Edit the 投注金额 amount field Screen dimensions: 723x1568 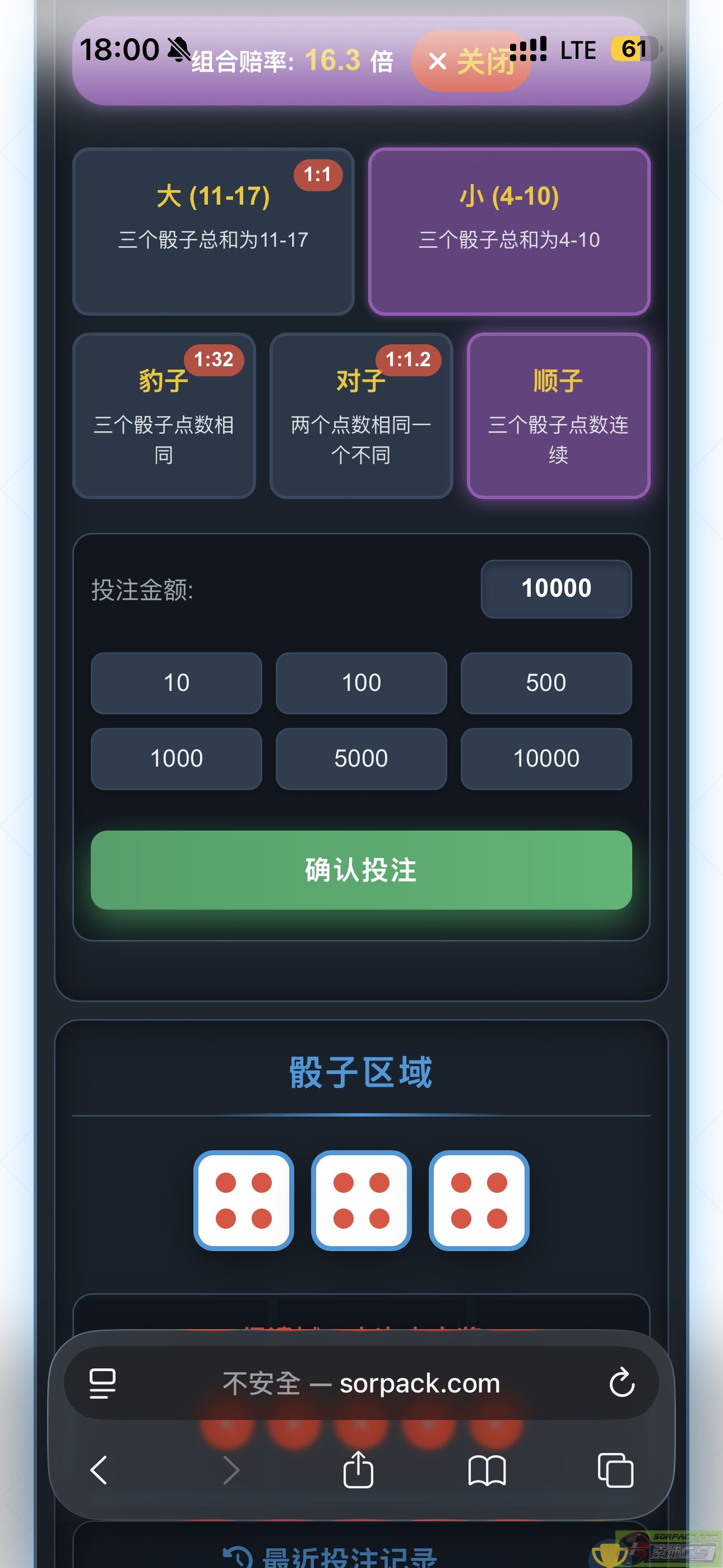(x=555, y=589)
